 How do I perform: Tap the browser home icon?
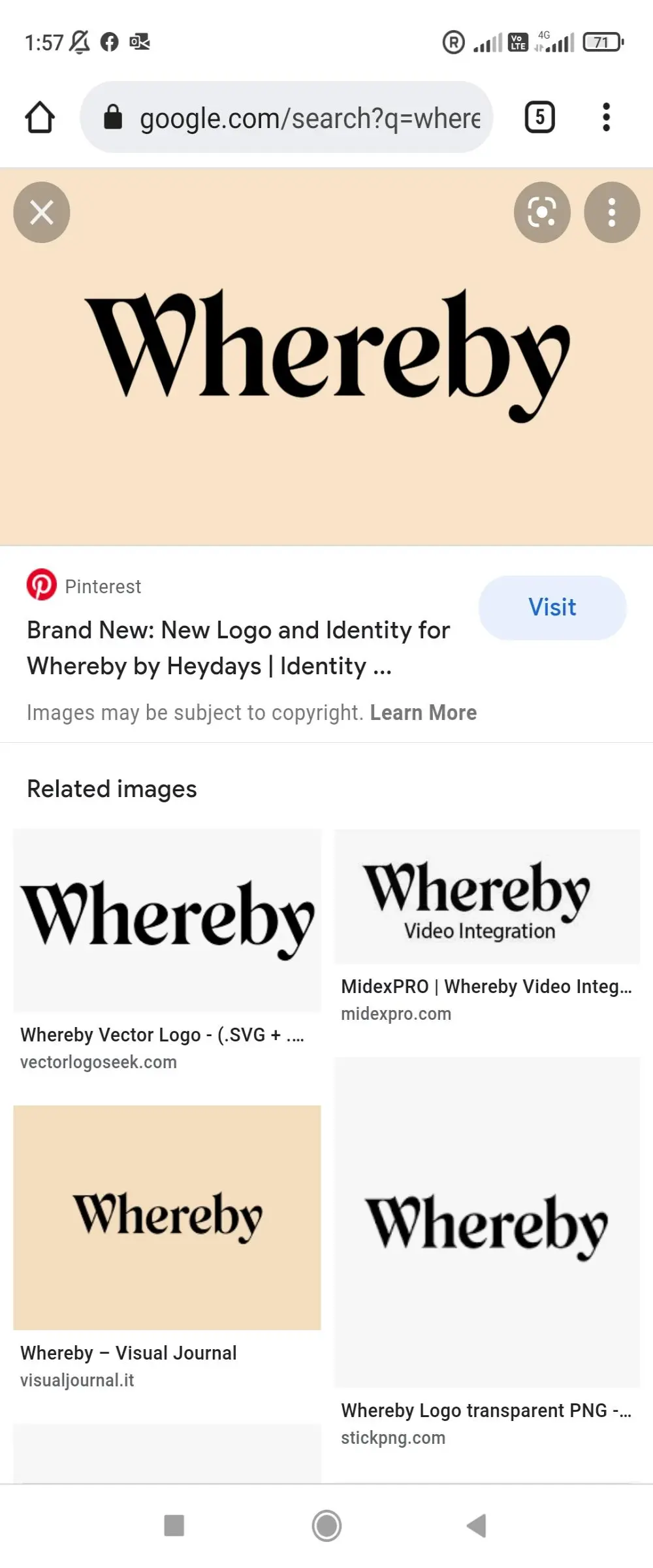[40, 118]
